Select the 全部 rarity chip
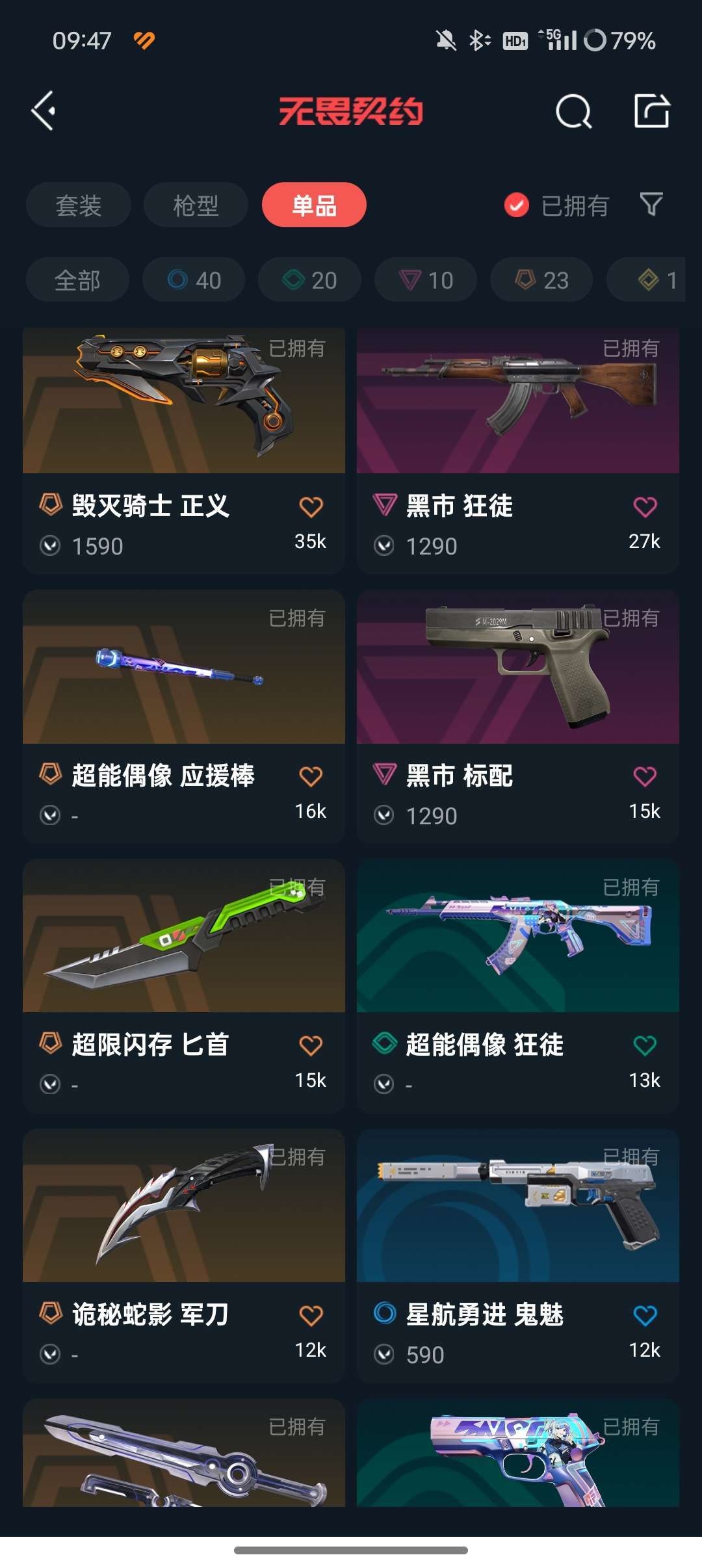Screen dimensions: 702x1568 [77, 280]
